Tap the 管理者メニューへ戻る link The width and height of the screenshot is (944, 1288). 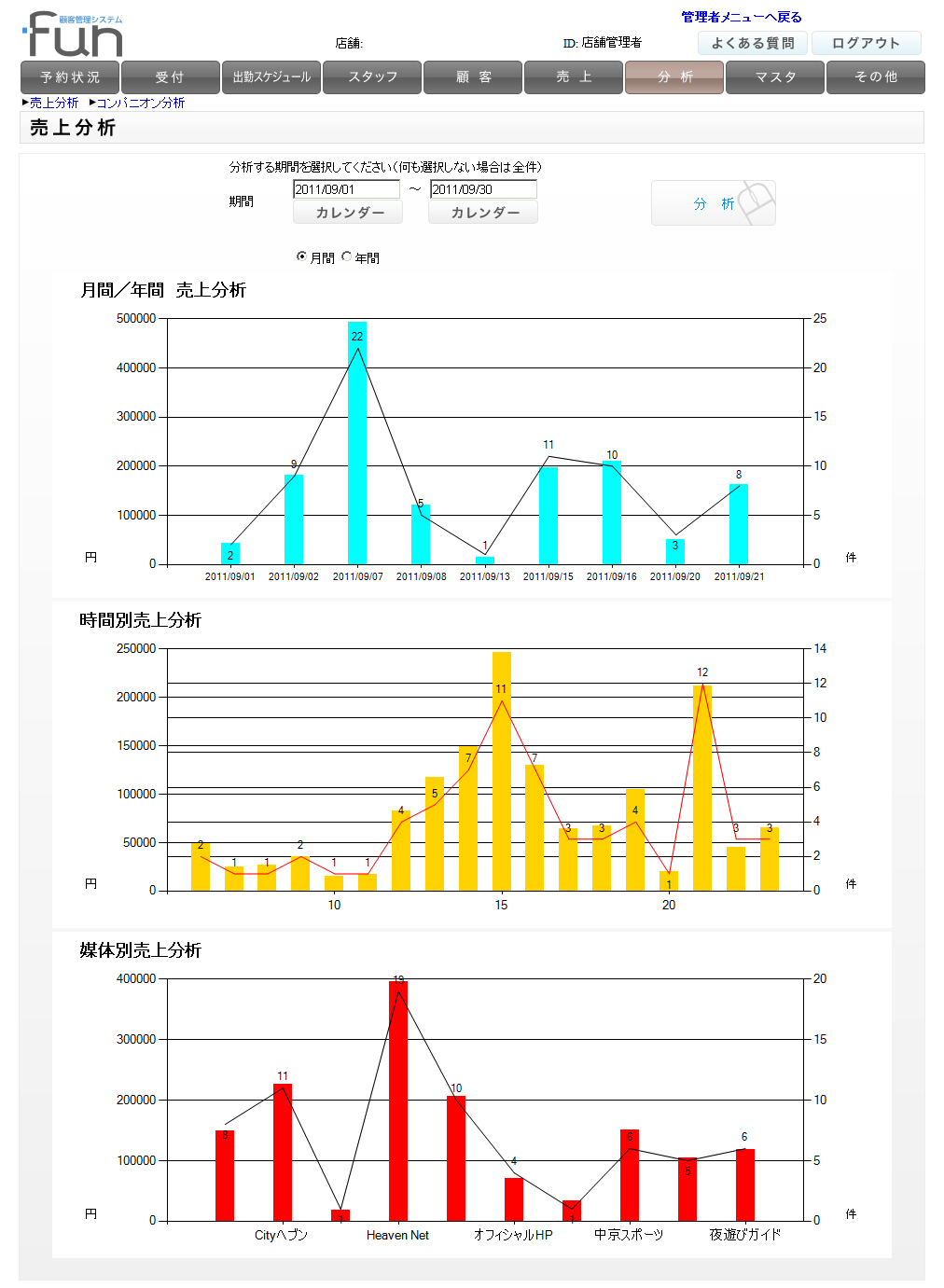[741, 17]
